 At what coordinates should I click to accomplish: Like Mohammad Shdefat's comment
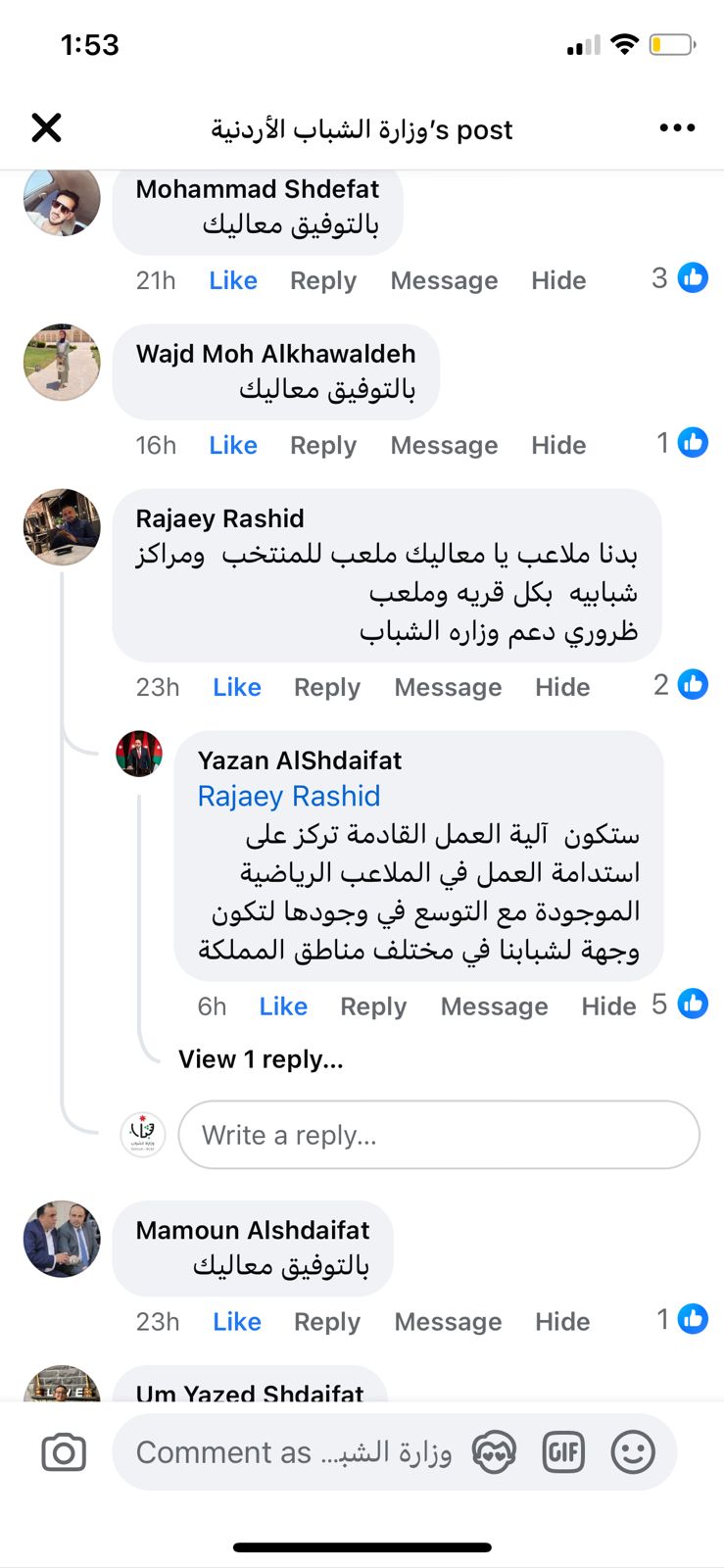point(233,280)
